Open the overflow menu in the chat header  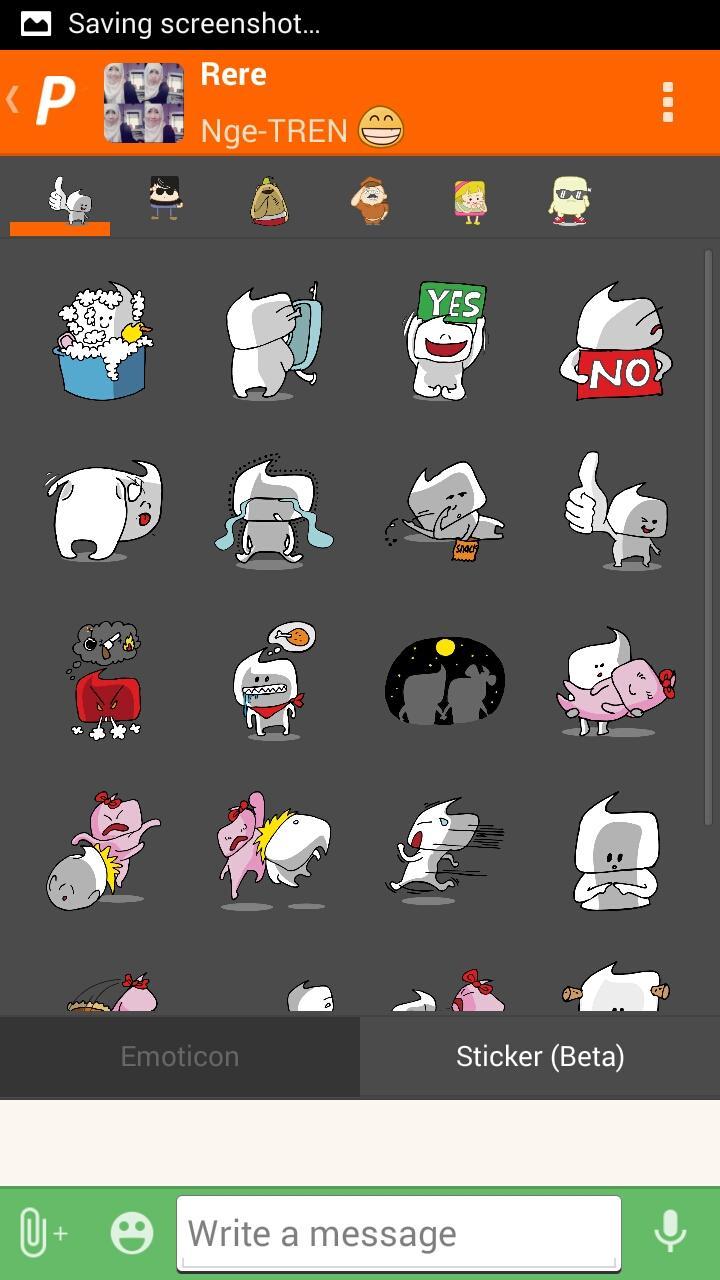point(668,102)
